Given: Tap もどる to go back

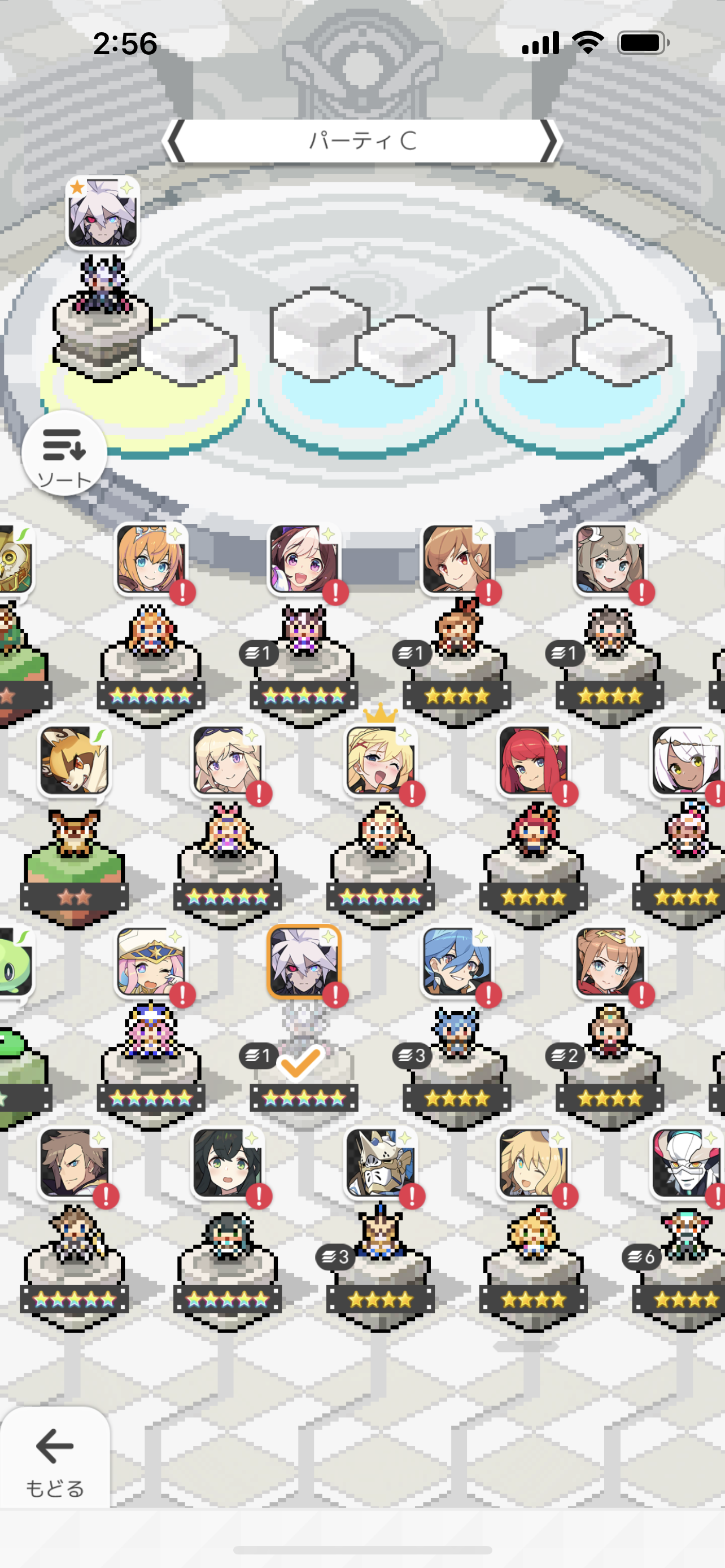Looking at the screenshot, I should tap(55, 1462).
